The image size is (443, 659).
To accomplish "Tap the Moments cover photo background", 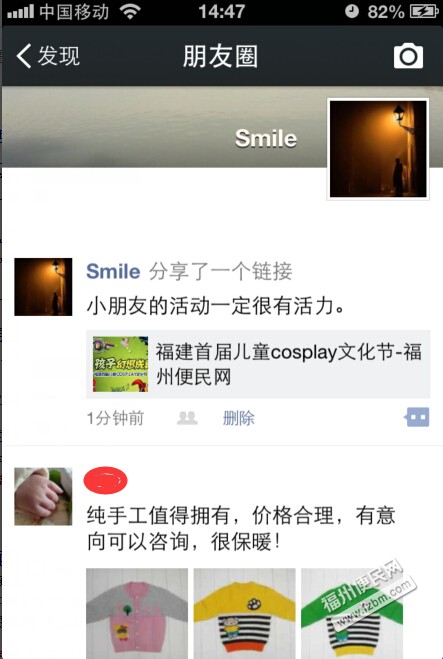I will tap(164, 126).
